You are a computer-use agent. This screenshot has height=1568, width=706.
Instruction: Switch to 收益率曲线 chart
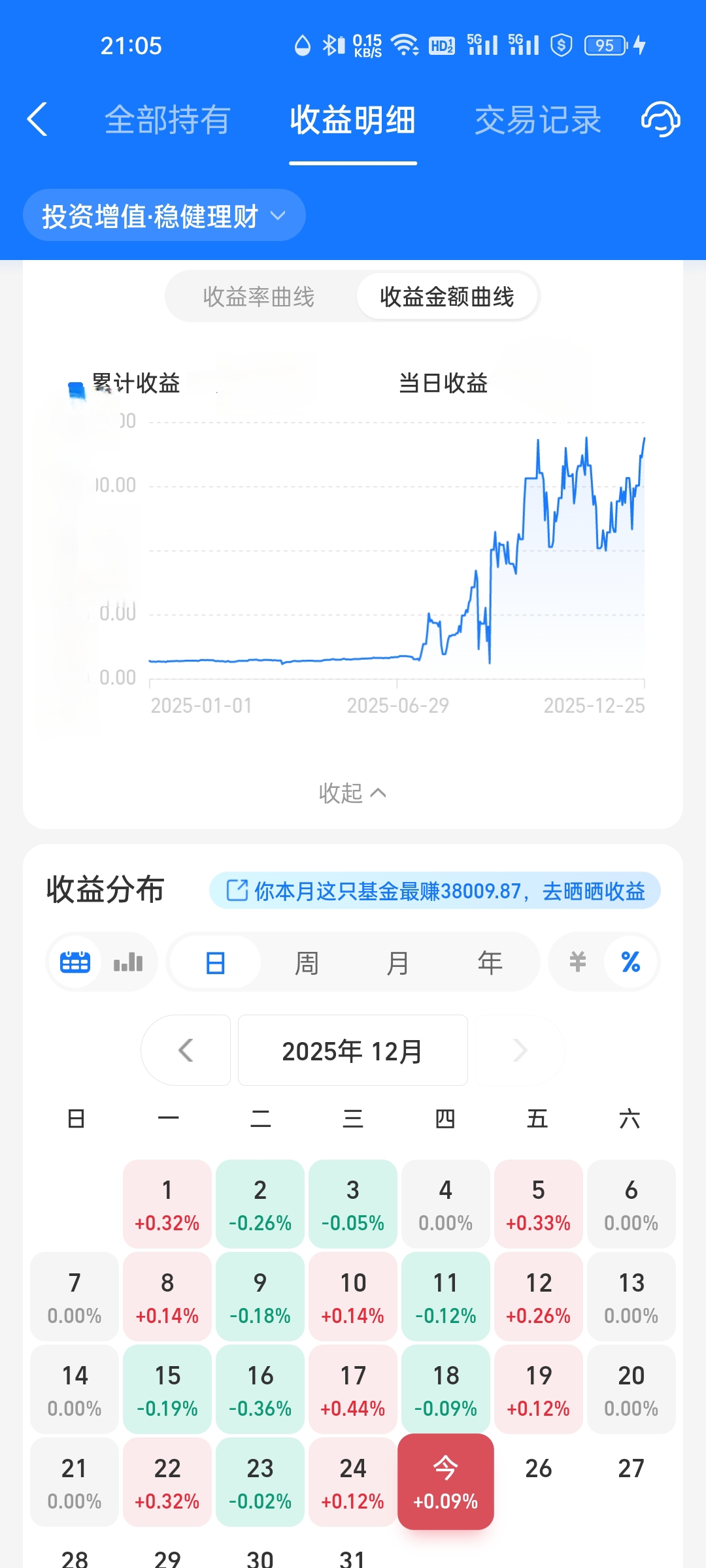259,297
